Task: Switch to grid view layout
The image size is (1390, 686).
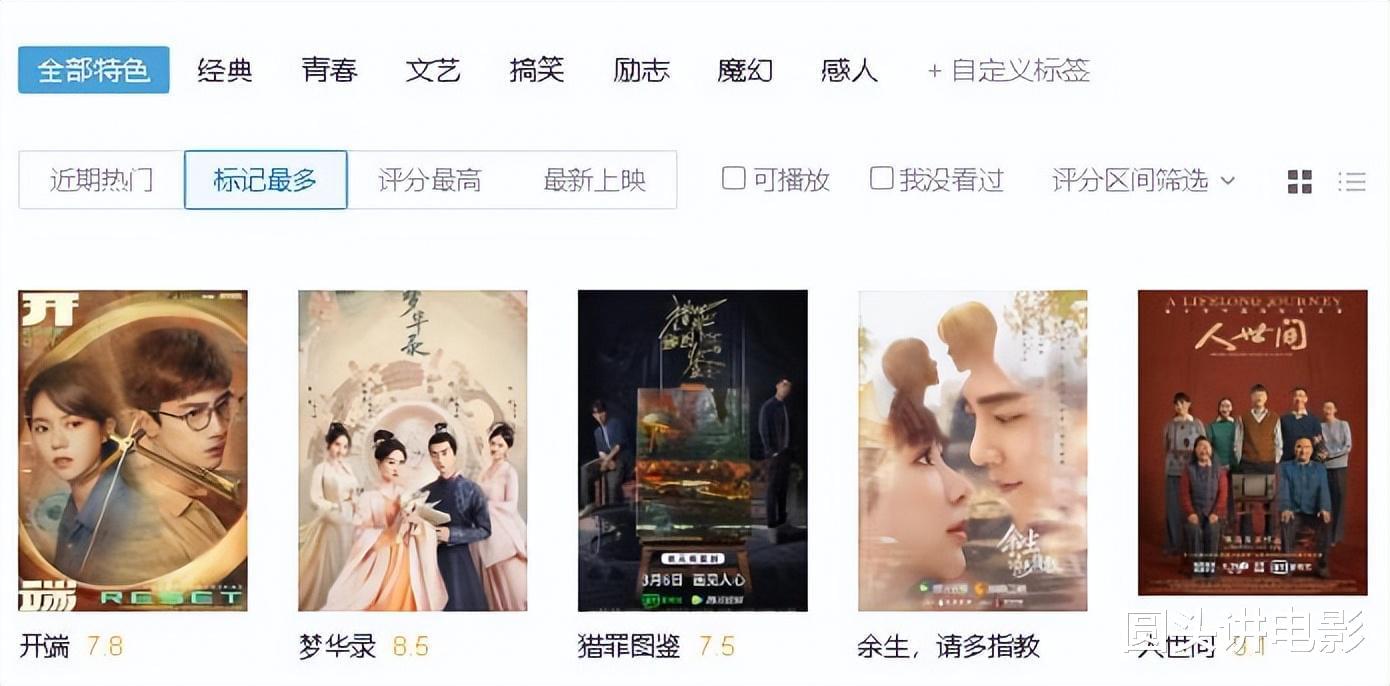Action: click(1299, 181)
